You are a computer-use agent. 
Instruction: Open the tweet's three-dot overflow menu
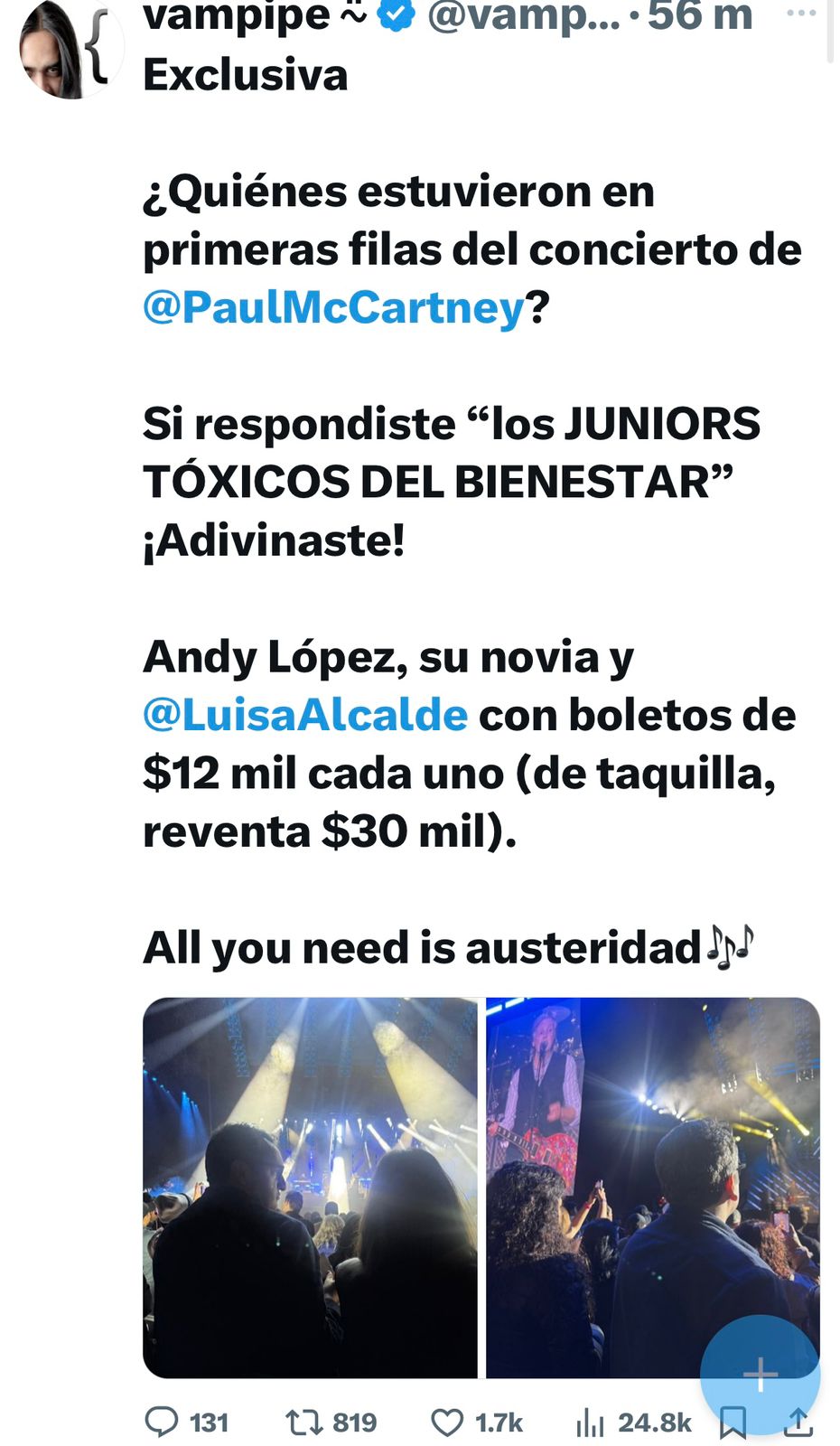tap(800, 14)
